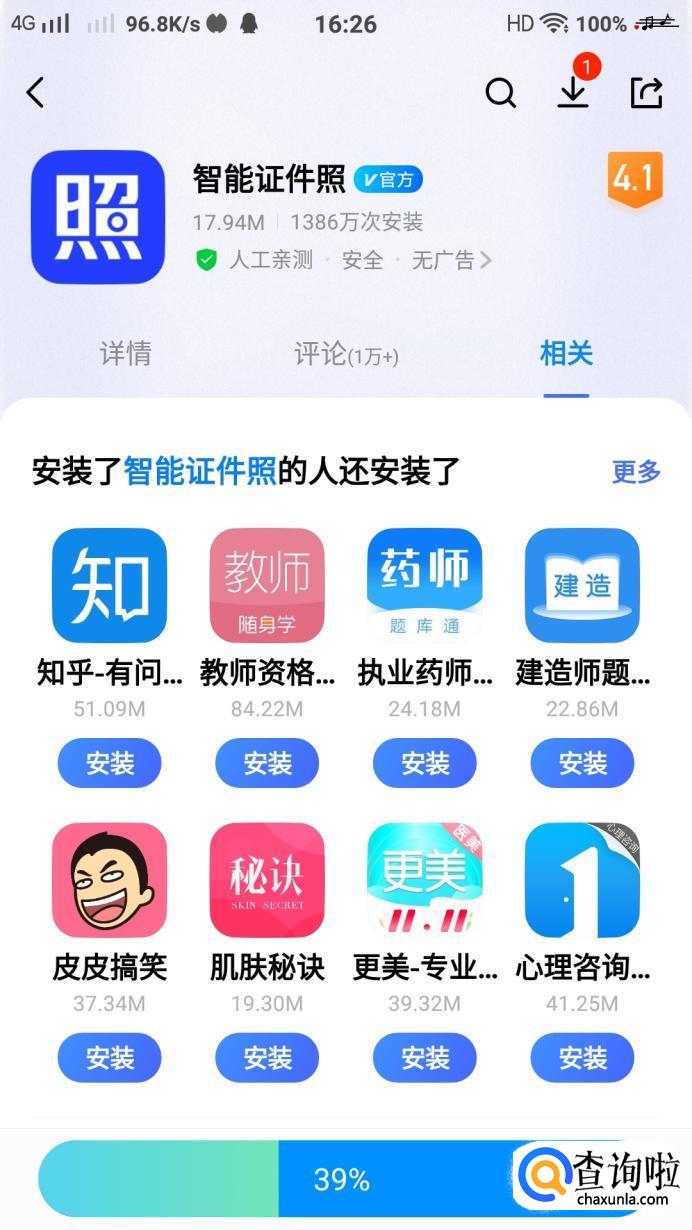692x1230 pixels.
Task: Open the 知乎 app icon
Action: [109, 586]
